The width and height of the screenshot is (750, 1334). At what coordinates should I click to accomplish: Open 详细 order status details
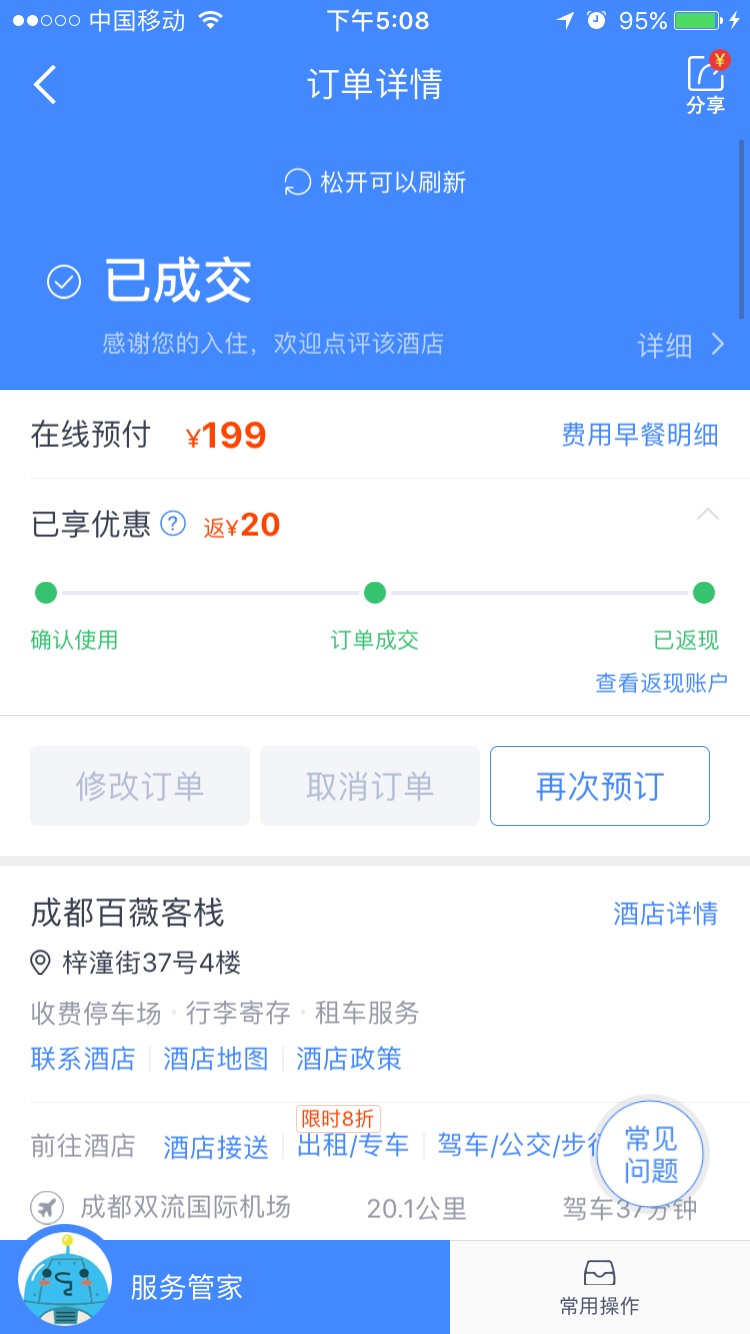pos(681,345)
